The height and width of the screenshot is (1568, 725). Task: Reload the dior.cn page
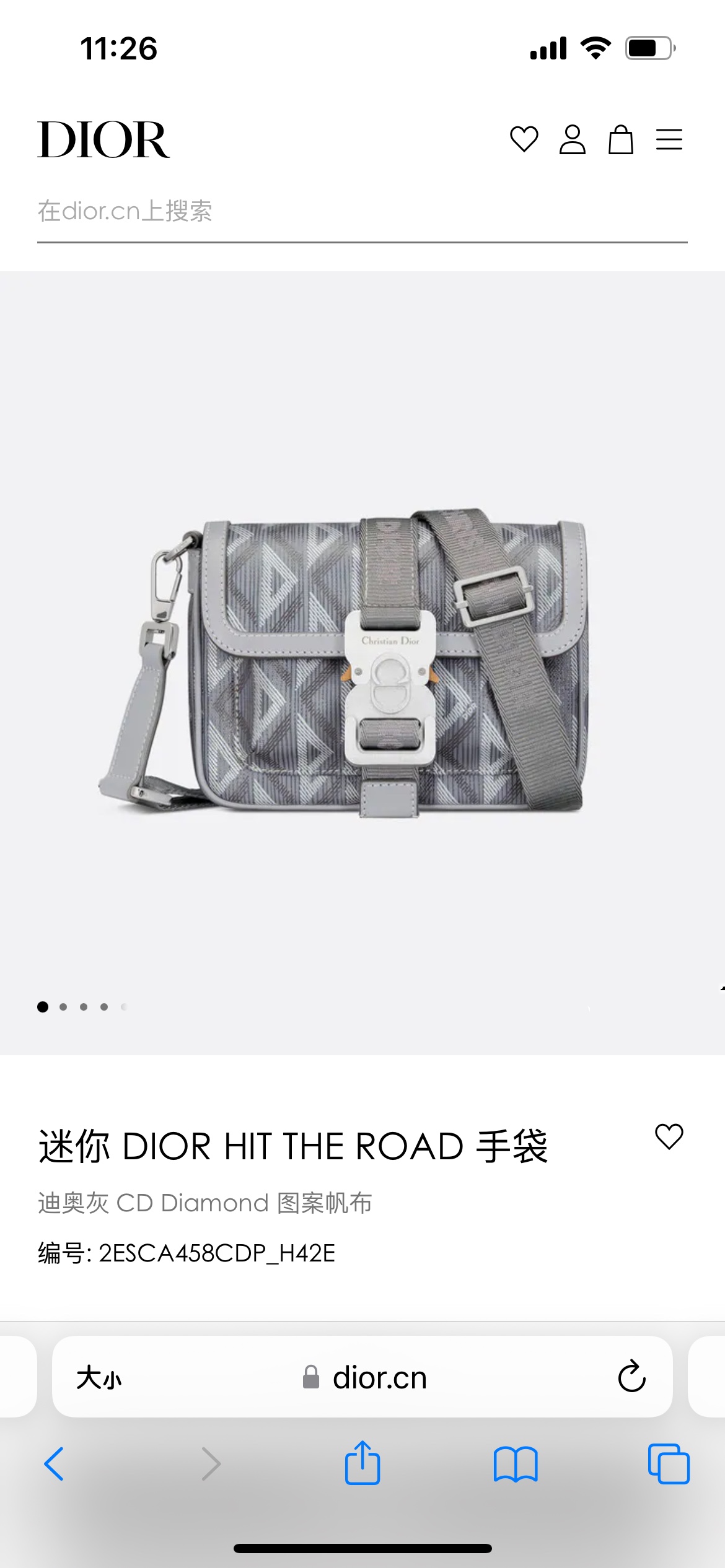tap(631, 1377)
